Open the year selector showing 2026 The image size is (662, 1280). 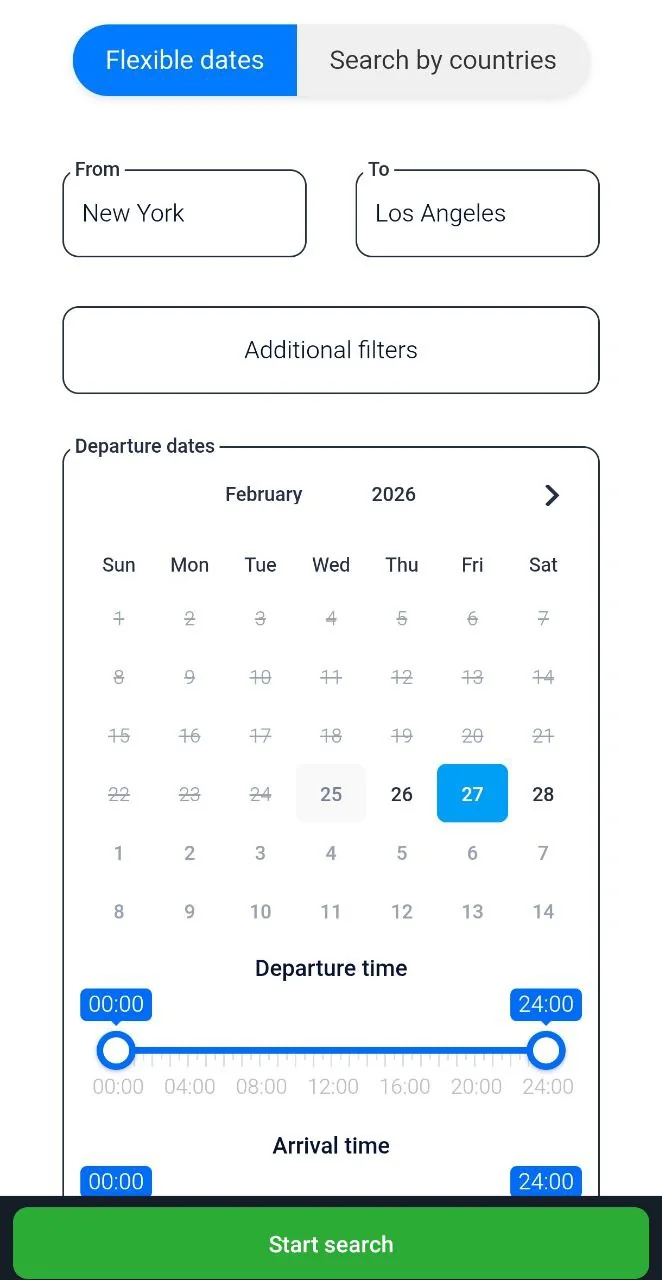click(x=394, y=494)
